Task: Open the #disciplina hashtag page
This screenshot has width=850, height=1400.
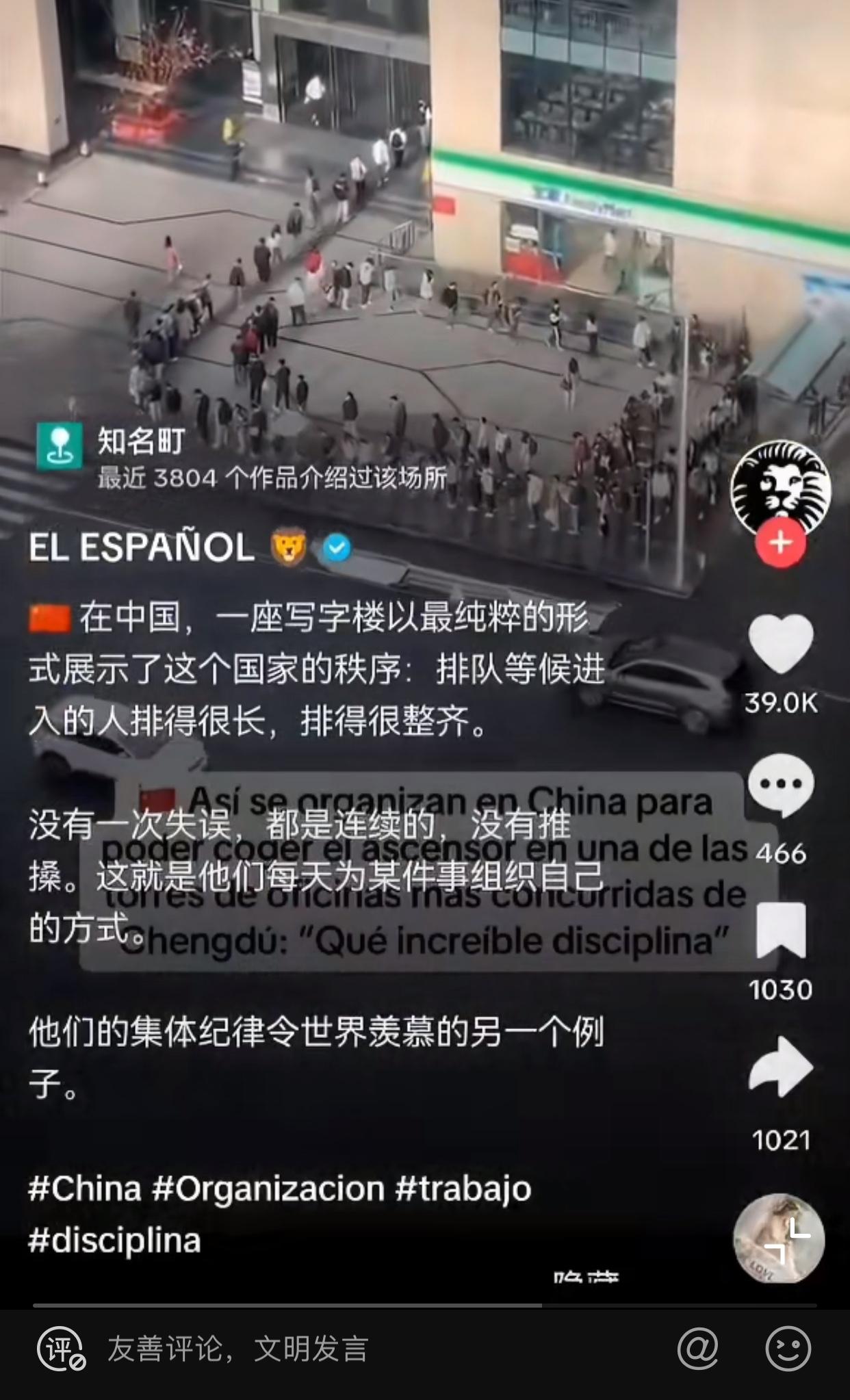Action: point(113,1240)
